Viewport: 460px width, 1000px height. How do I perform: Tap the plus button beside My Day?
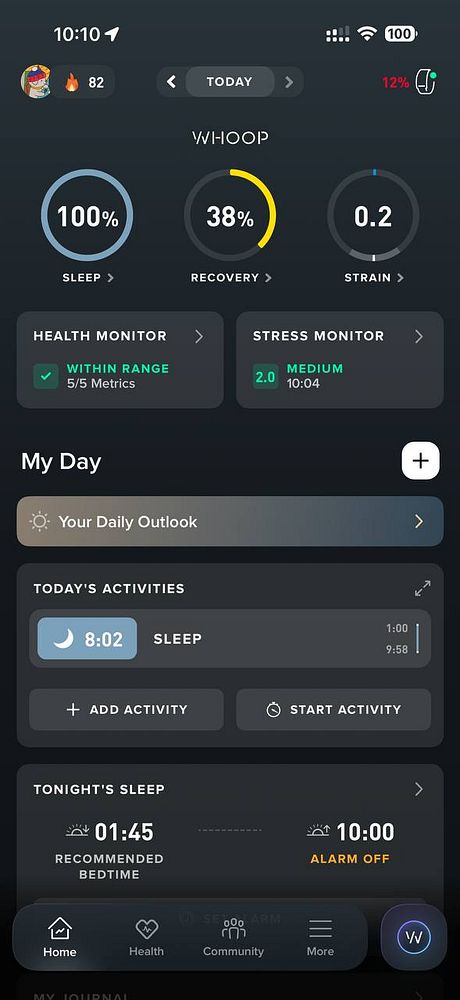pos(420,460)
